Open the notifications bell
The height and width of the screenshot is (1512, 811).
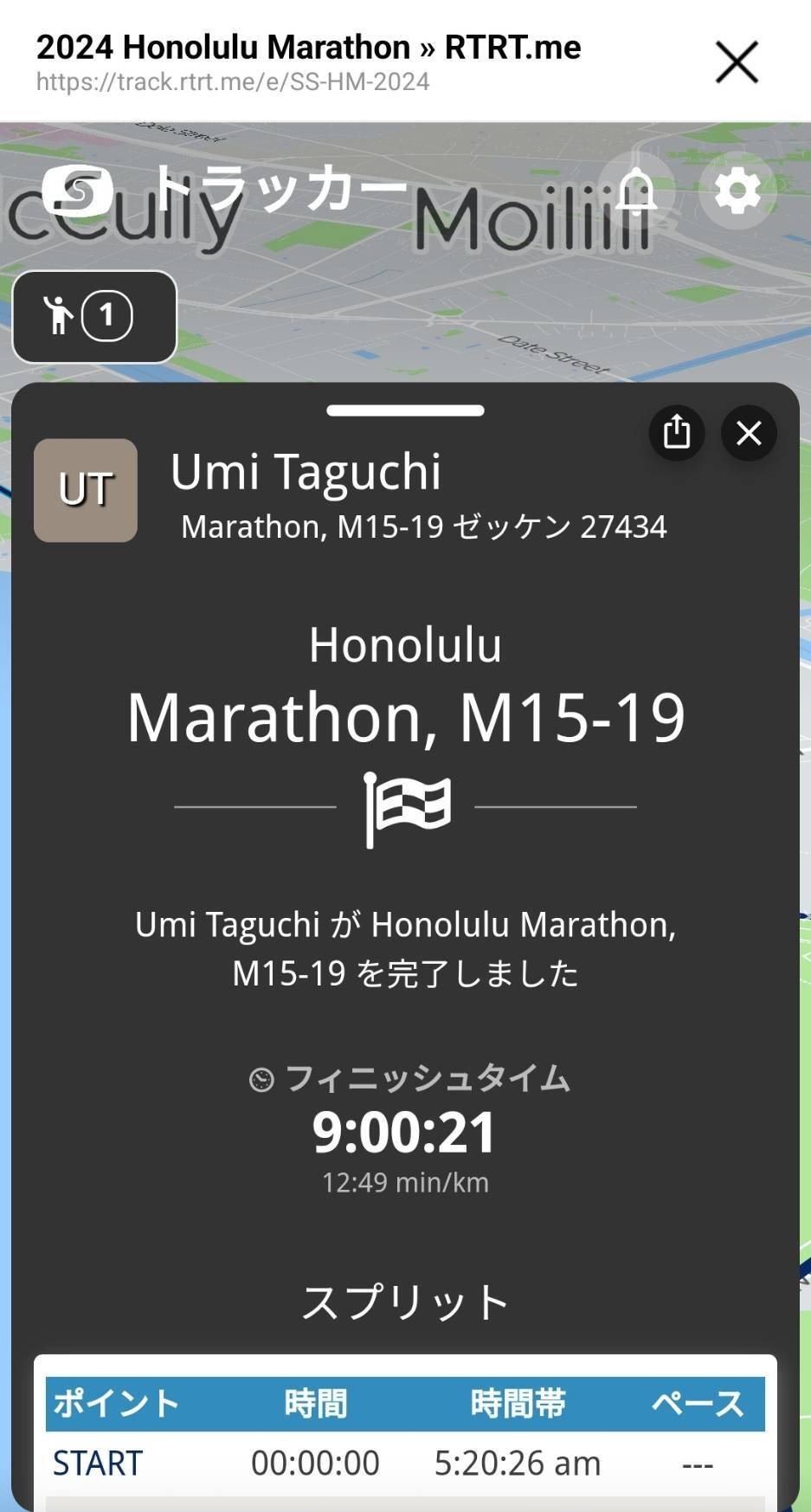coord(636,191)
